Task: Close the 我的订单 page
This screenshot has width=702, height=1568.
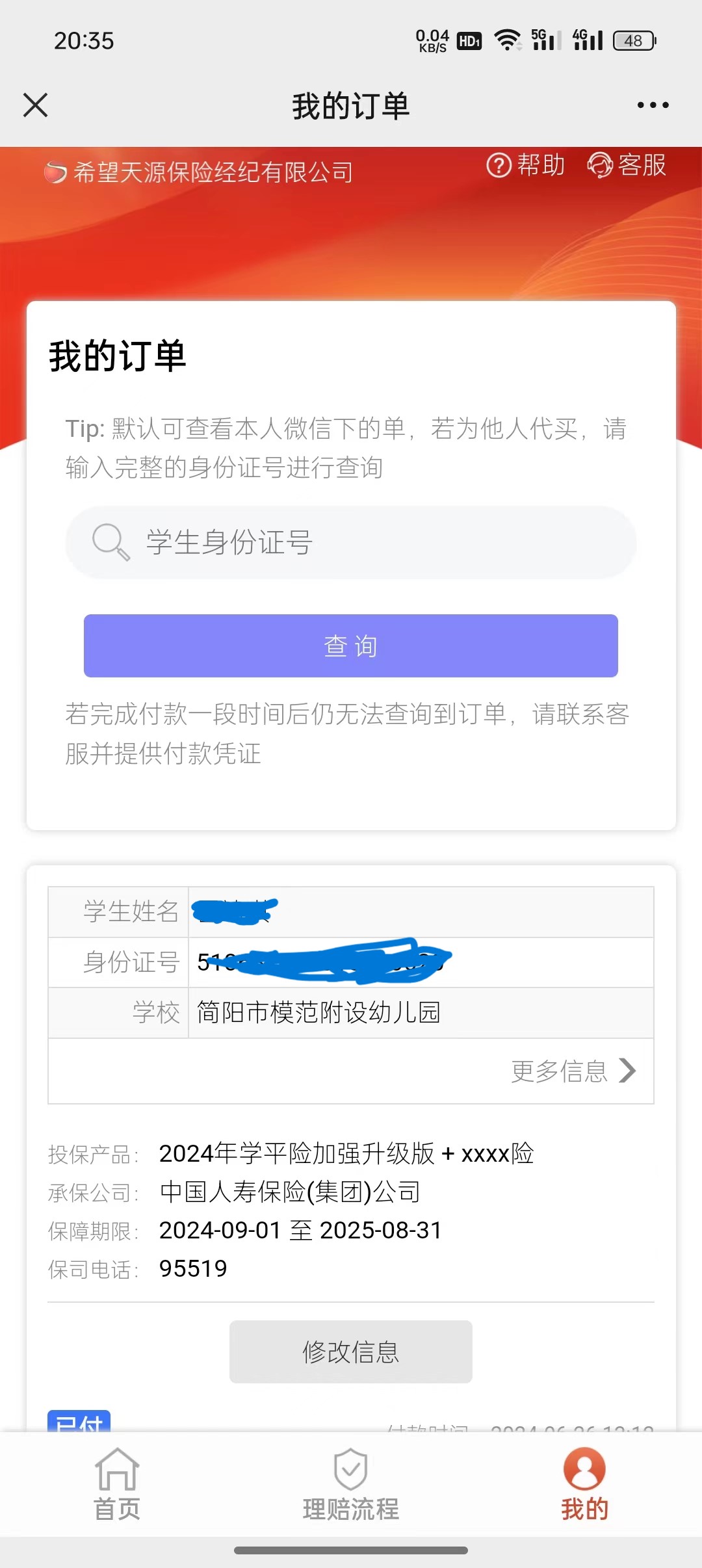Action: [x=36, y=105]
